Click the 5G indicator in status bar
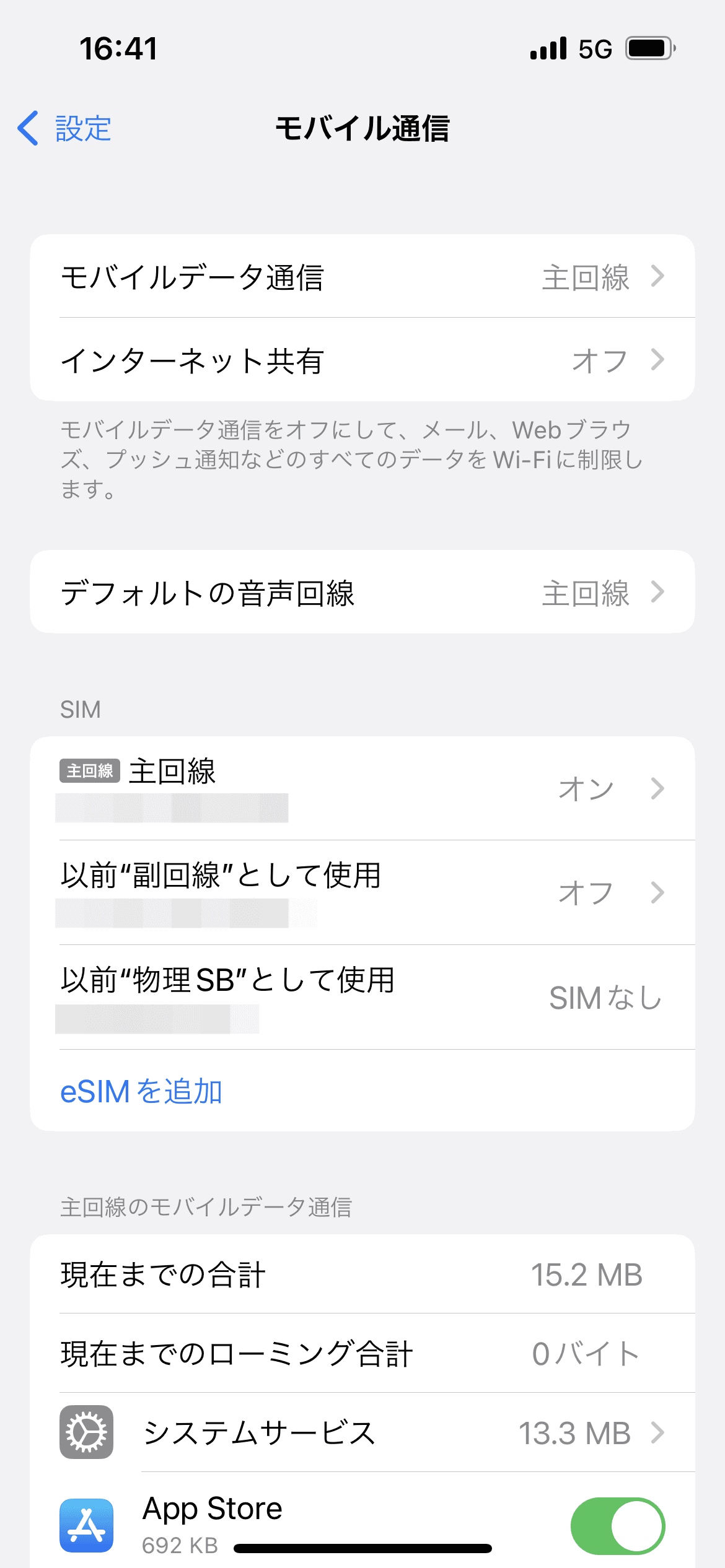The height and width of the screenshot is (1568, 725). (595, 48)
